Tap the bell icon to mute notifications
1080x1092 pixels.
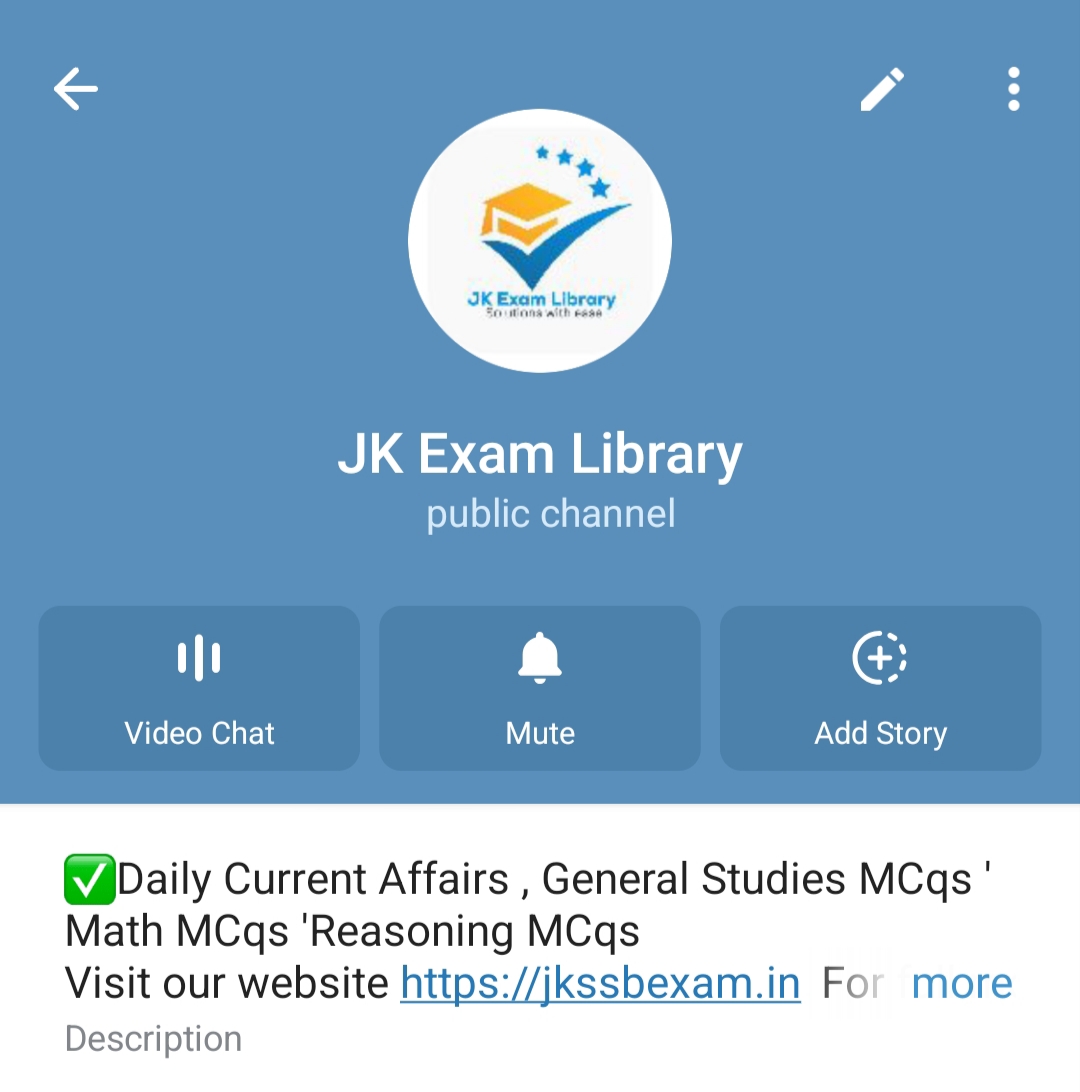539,656
